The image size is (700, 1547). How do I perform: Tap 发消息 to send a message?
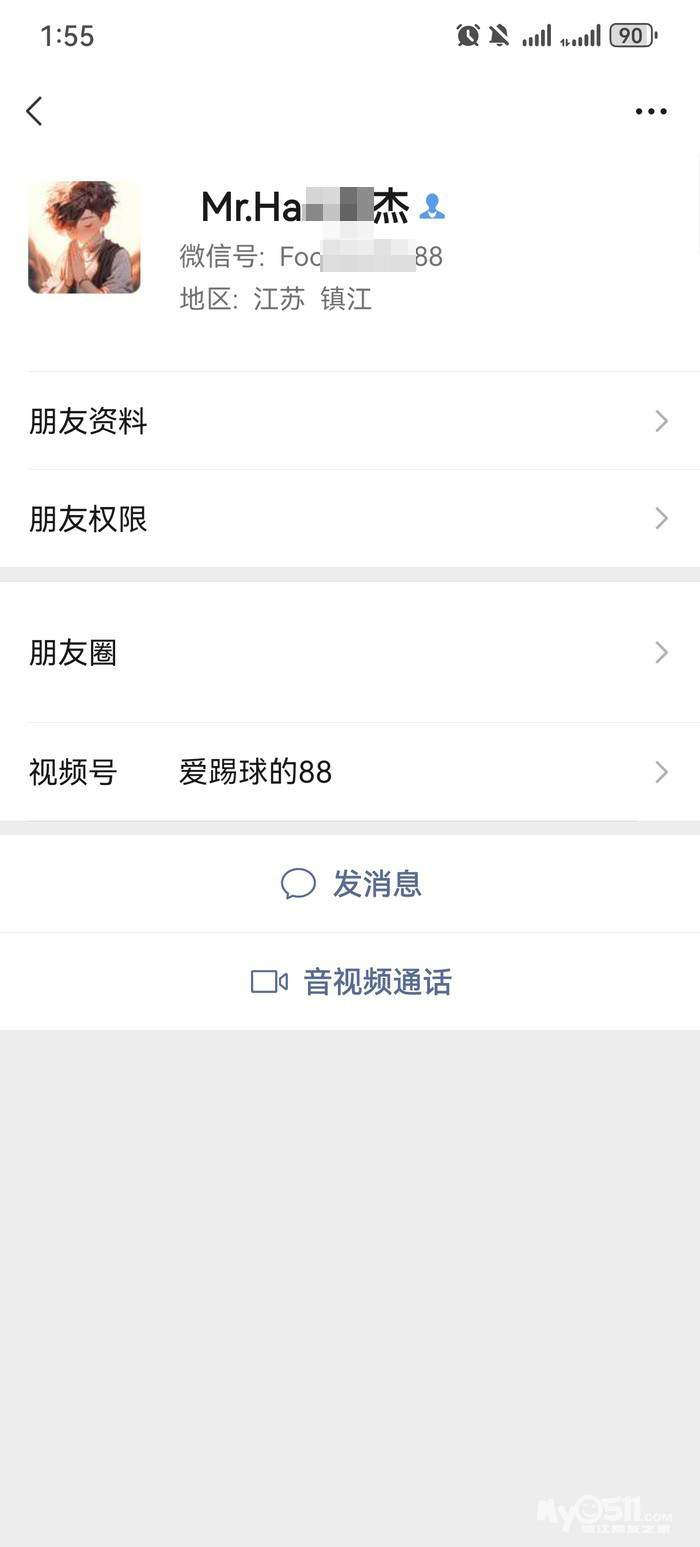pos(351,884)
